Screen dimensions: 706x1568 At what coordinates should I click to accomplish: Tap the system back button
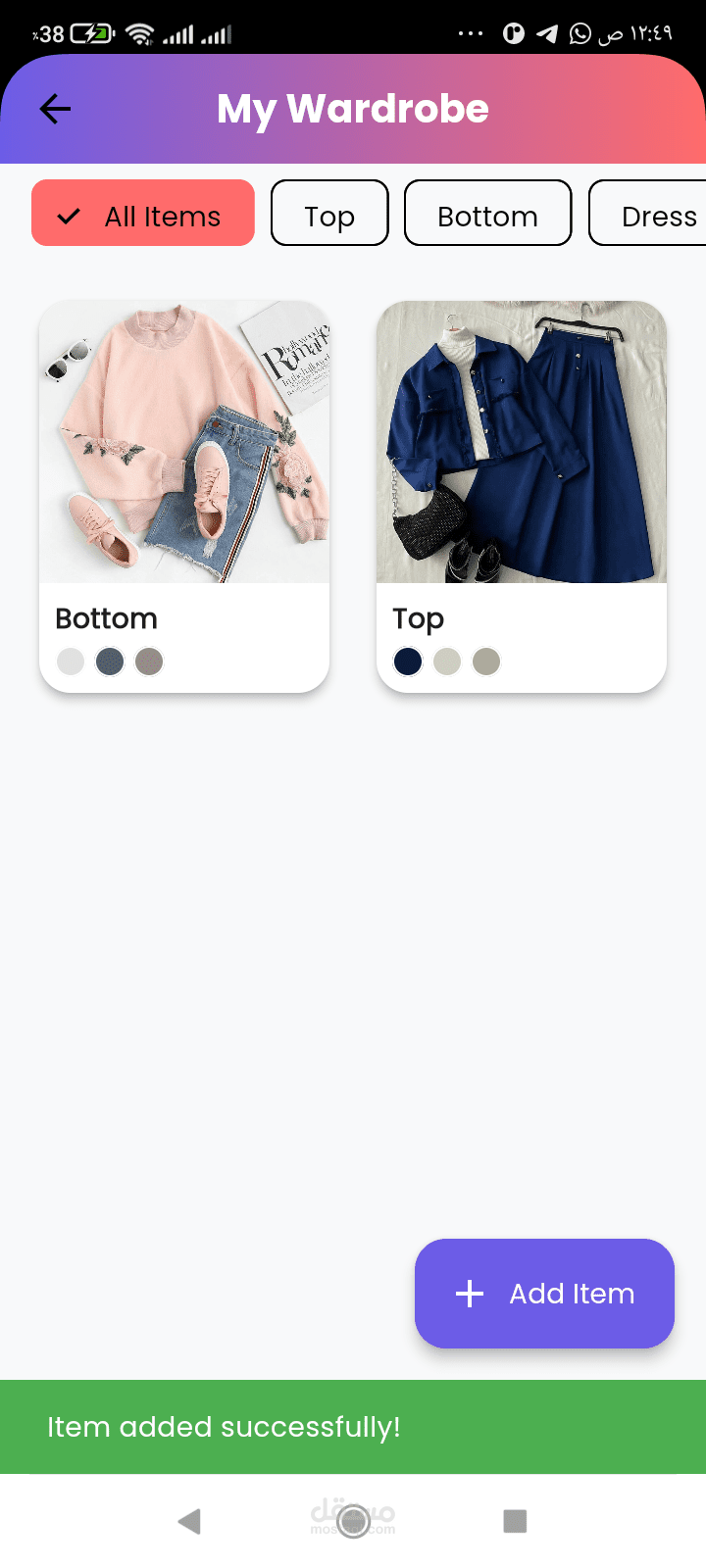(189, 1521)
